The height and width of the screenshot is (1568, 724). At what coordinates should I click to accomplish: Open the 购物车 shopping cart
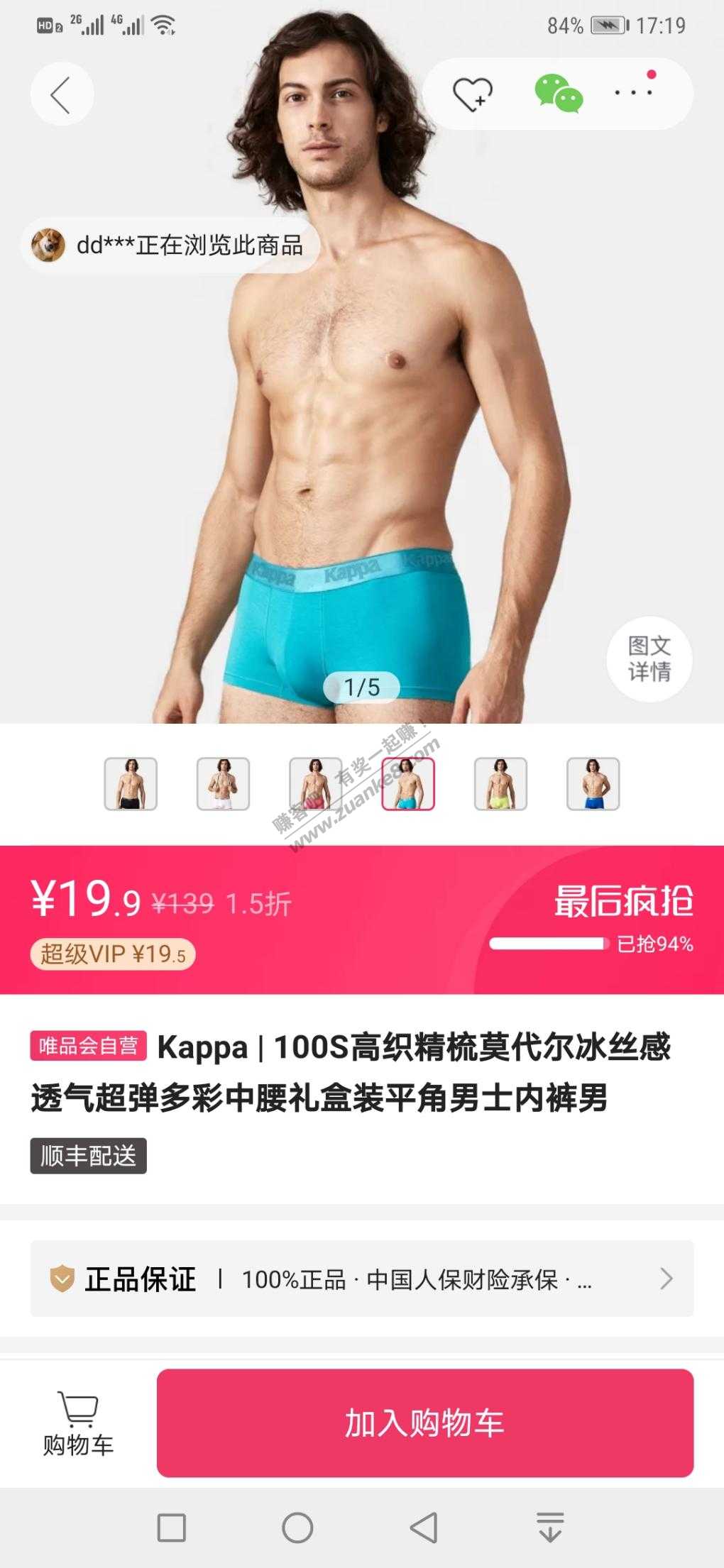(x=78, y=1424)
